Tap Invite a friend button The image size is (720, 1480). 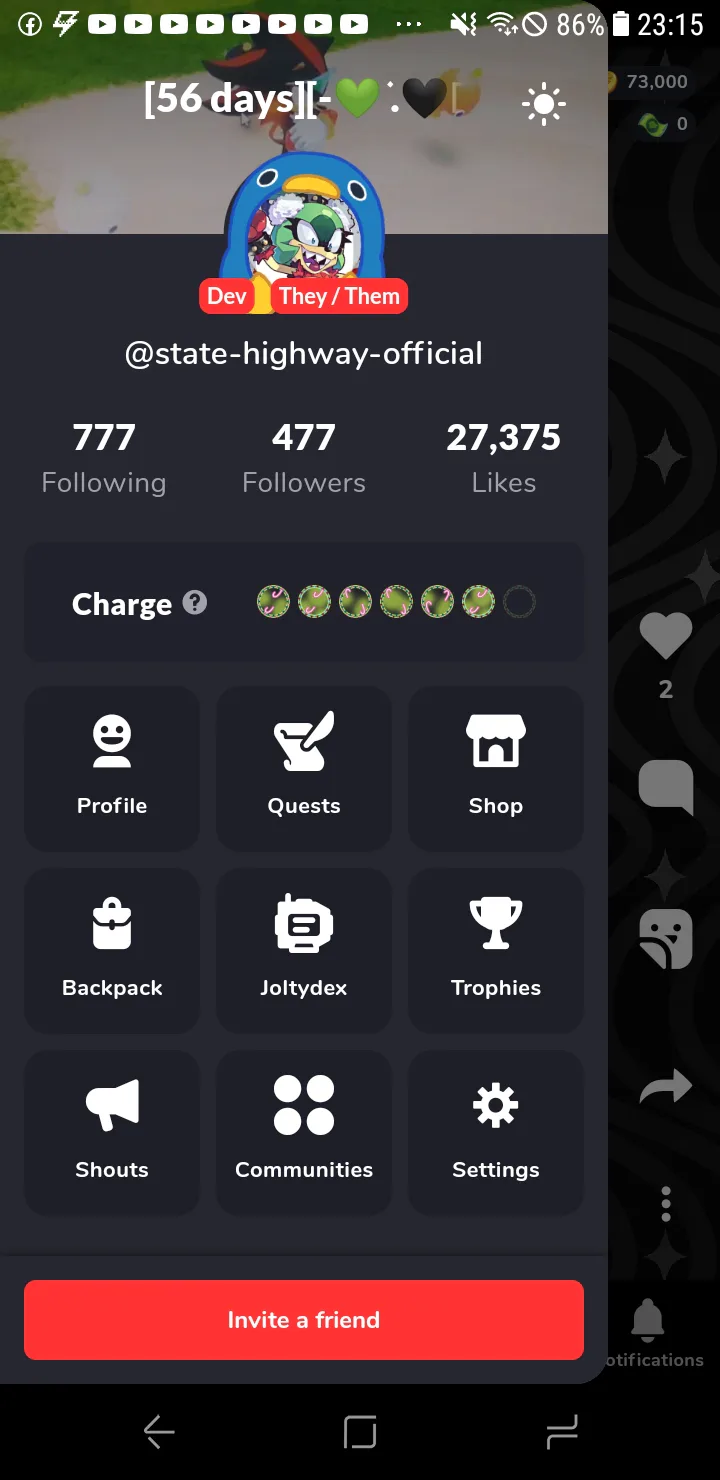point(304,1319)
